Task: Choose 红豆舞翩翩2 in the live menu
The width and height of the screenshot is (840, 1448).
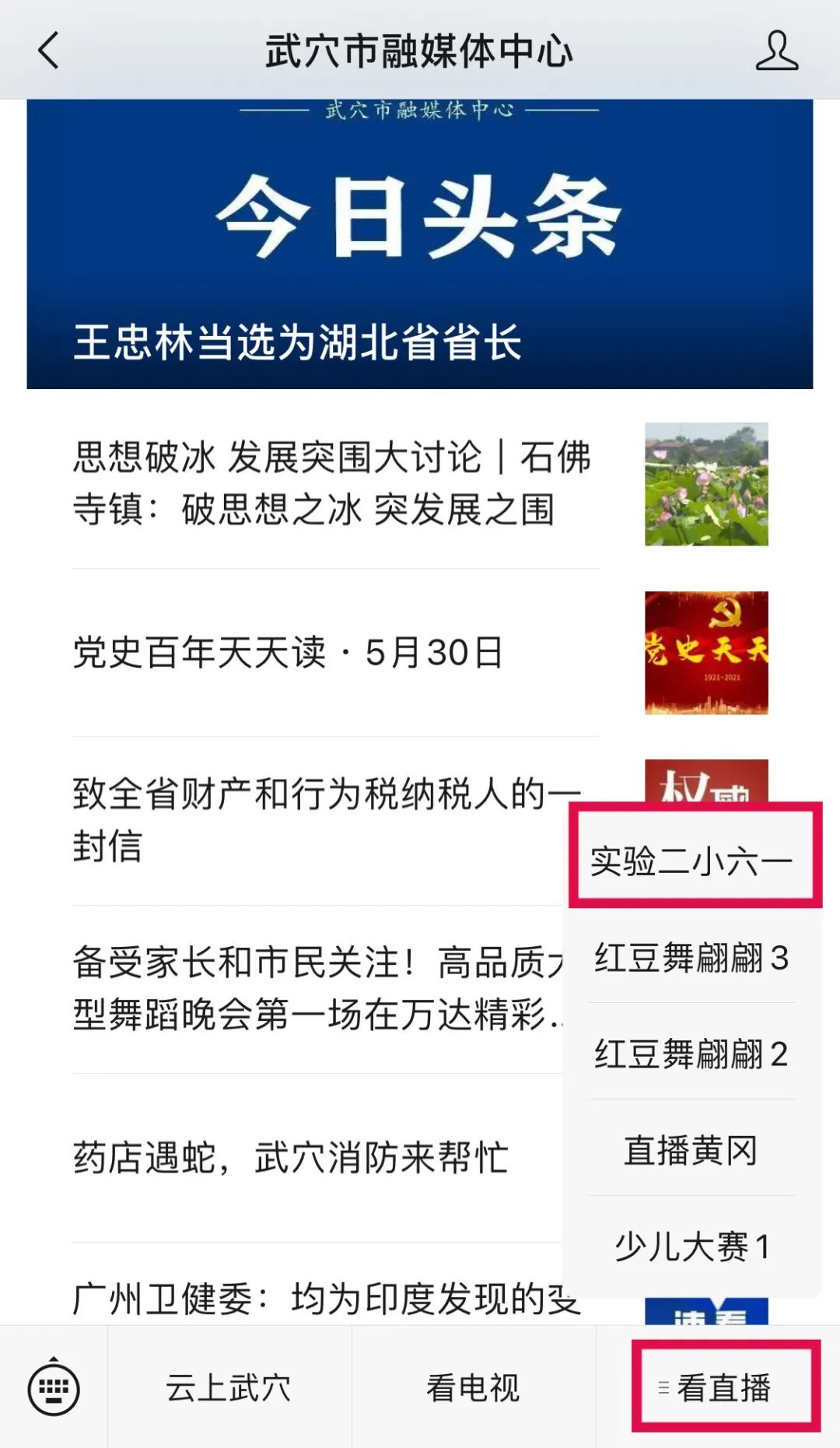Action: point(691,1054)
